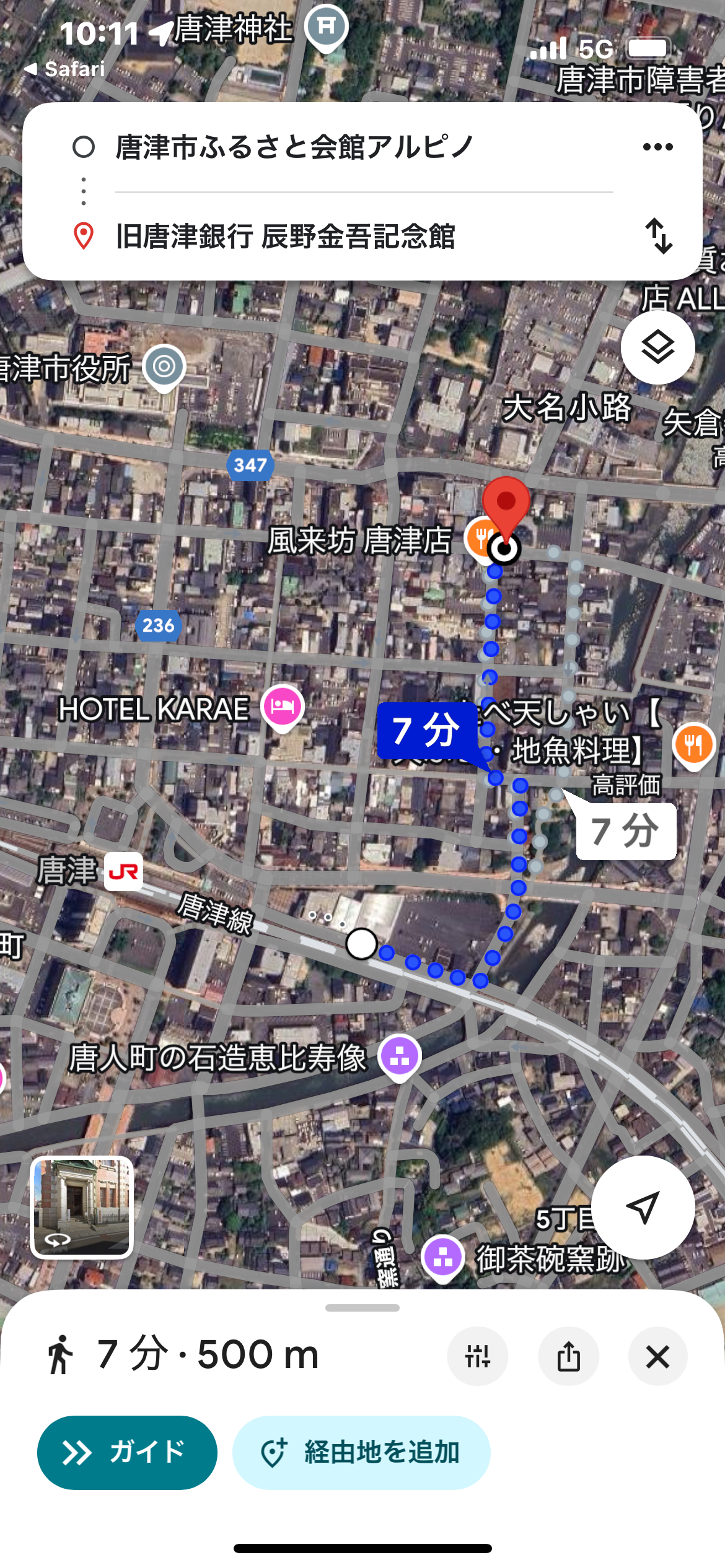The height and width of the screenshot is (1568, 725).
Task: Select the alternate gray 7 分 route
Action: pyautogui.click(x=625, y=831)
